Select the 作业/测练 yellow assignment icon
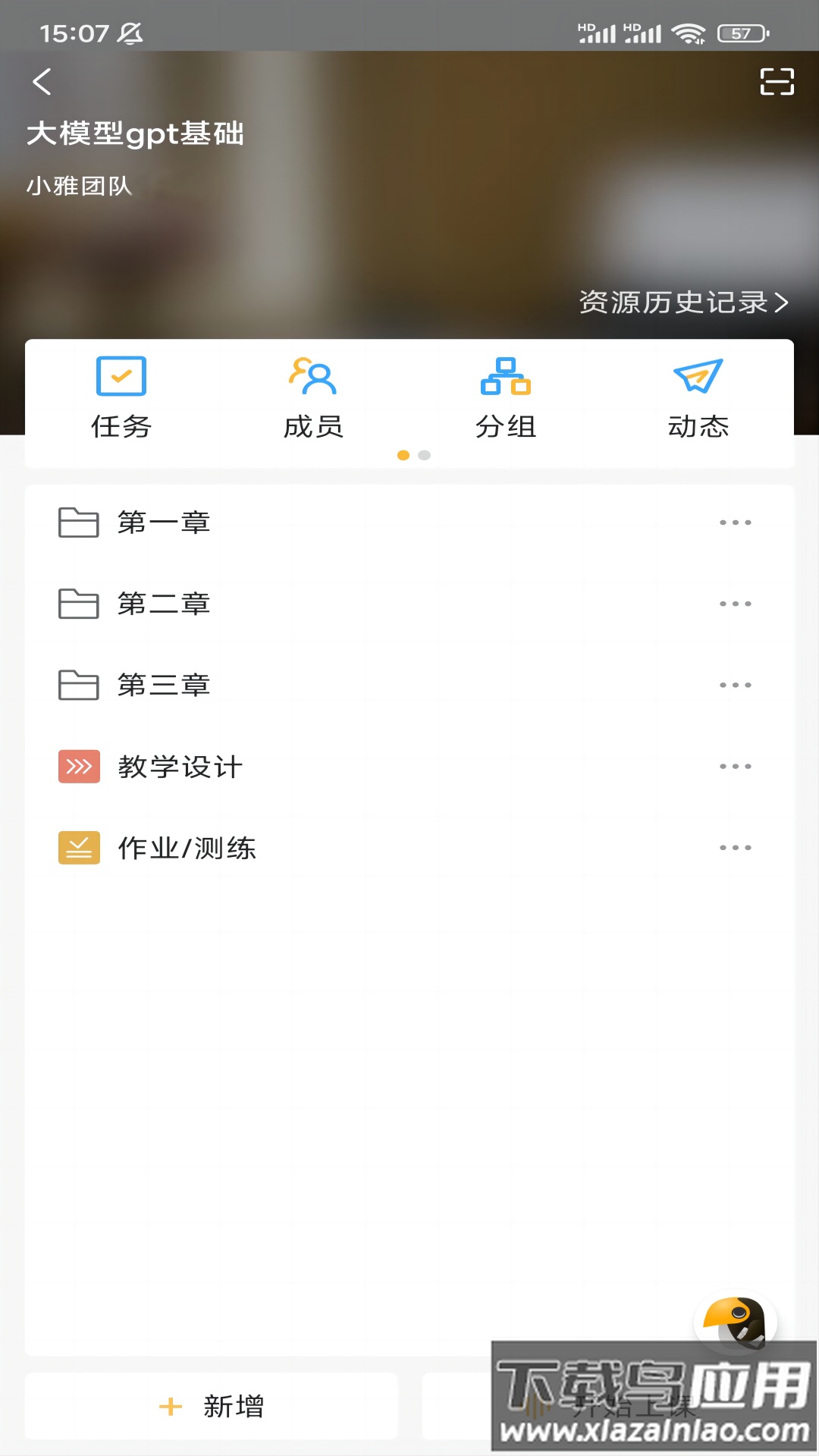 point(79,847)
